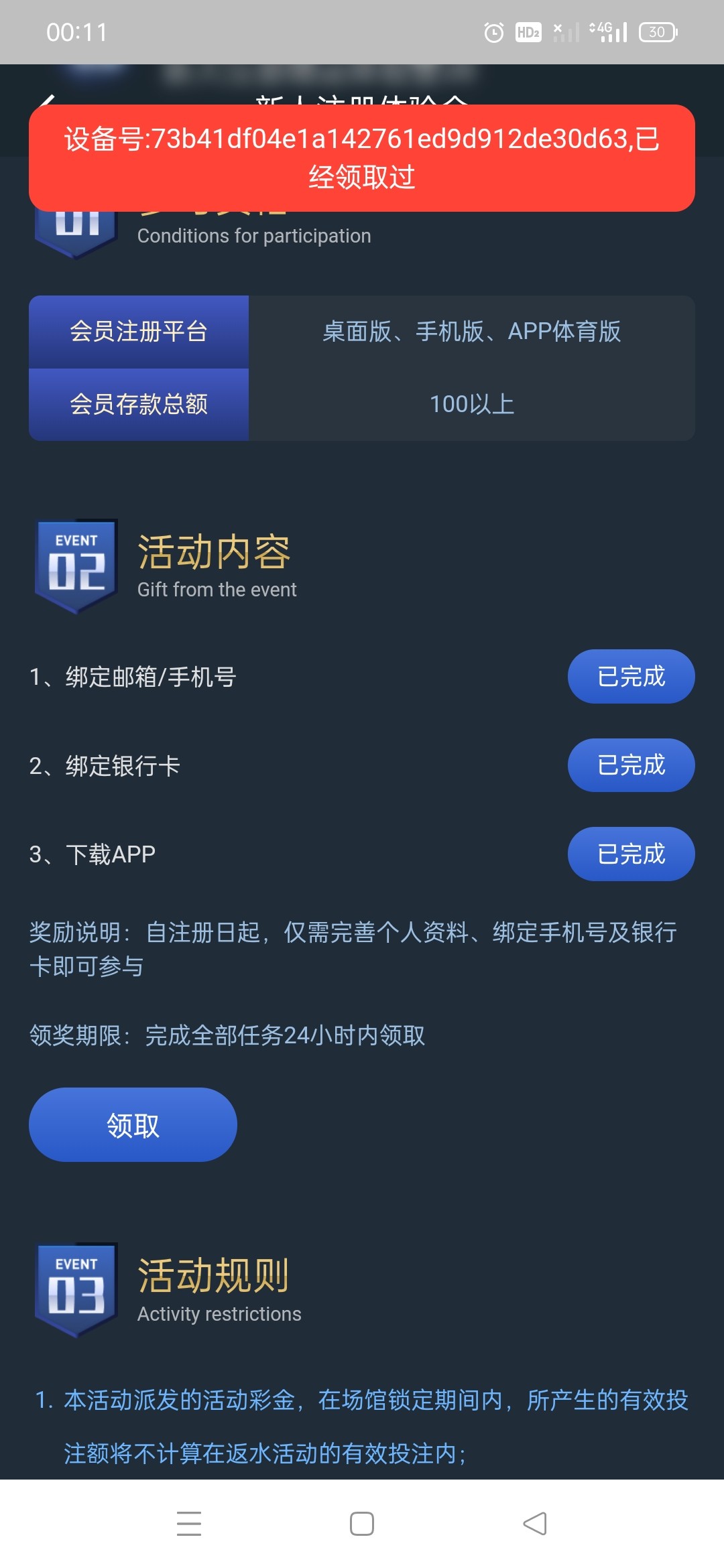Tap 已完成 next to 绑定银行卡
The width and height of the screenshot is (724, 1568).
point(631,765)
